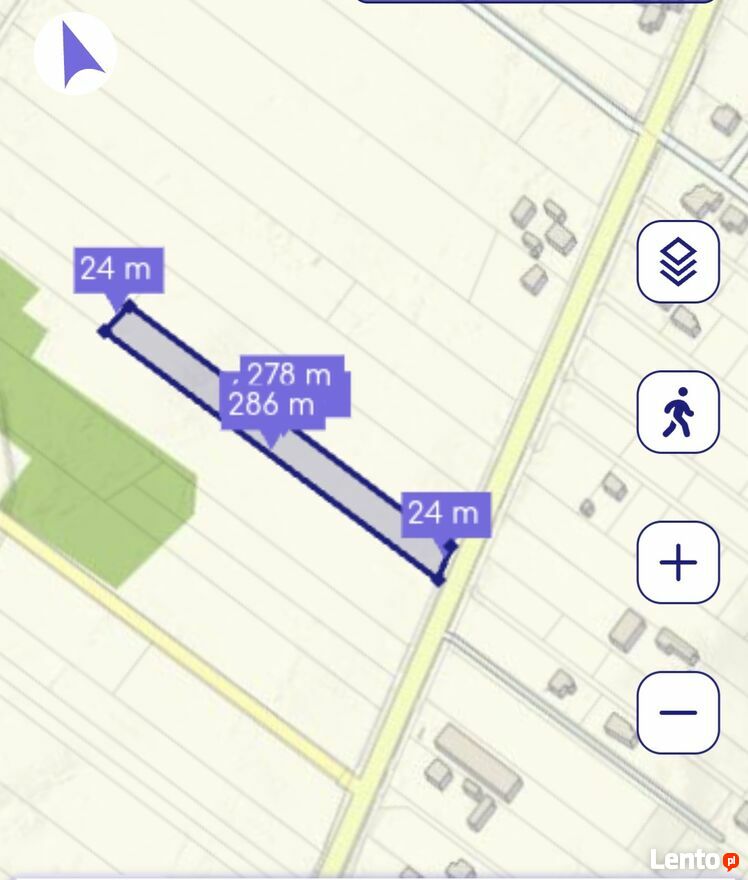Open the map layers selector
Viewport: 748px width, 880px height.
678,262
